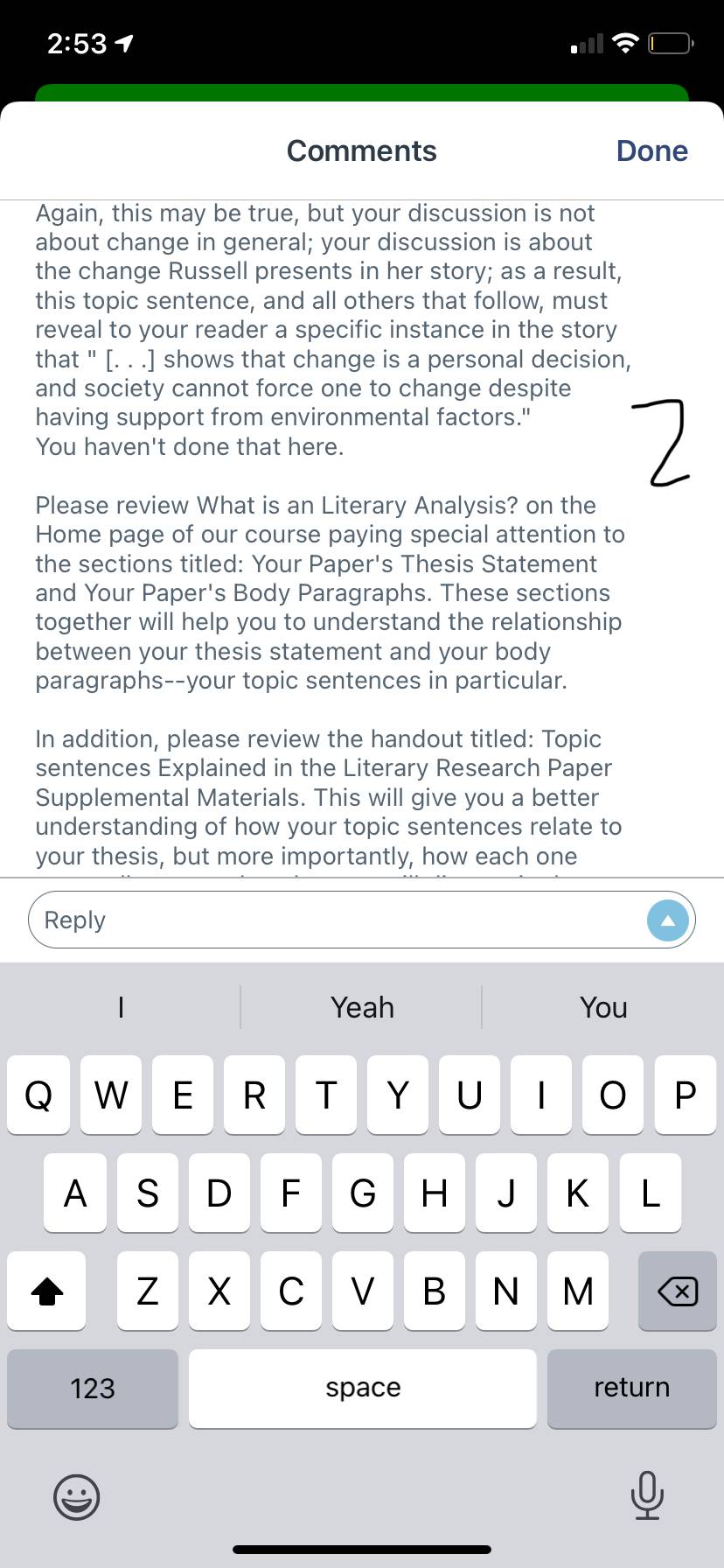
Task: Send the reply with the arrow button
Action: tap(668, 920)
